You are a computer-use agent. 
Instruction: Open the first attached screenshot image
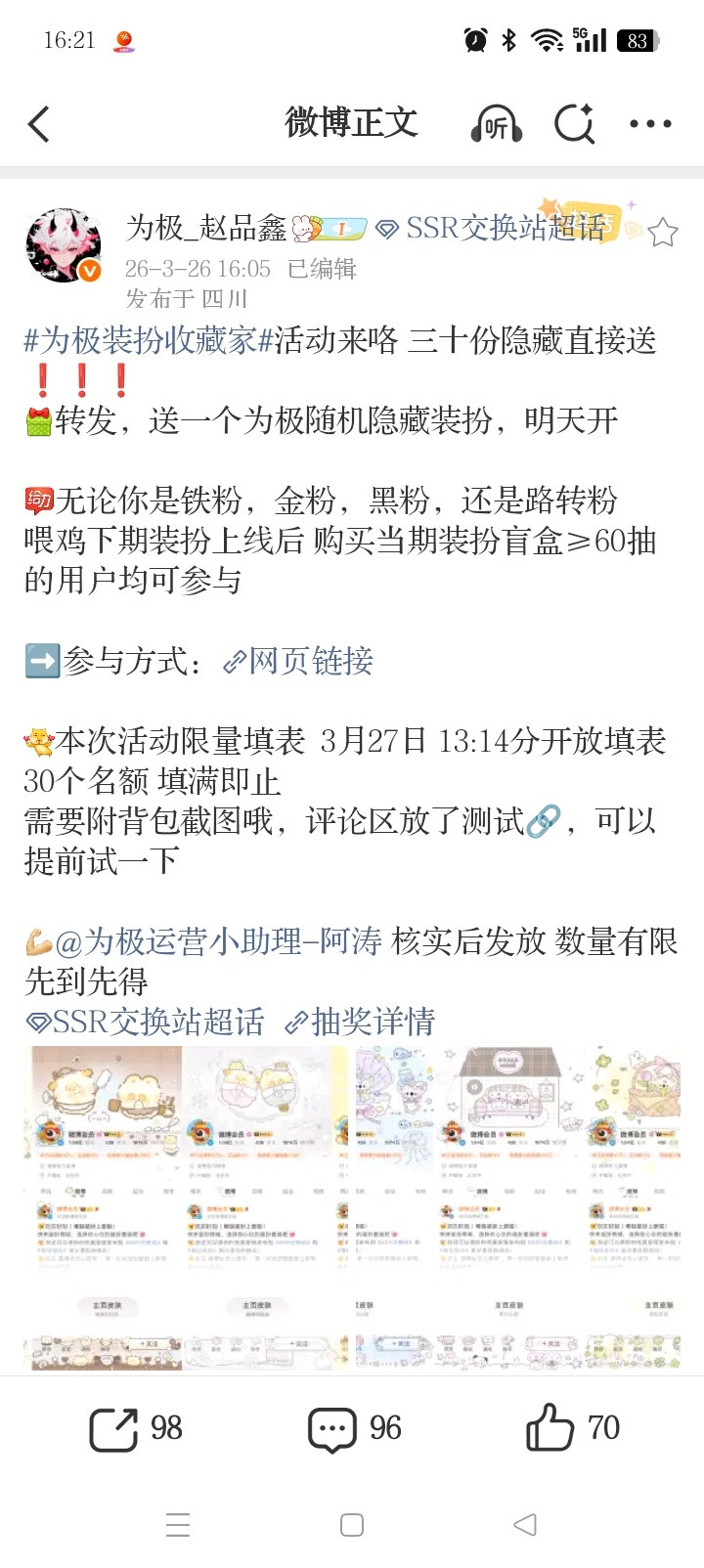pyautogui.click(x=103, y=1202)
